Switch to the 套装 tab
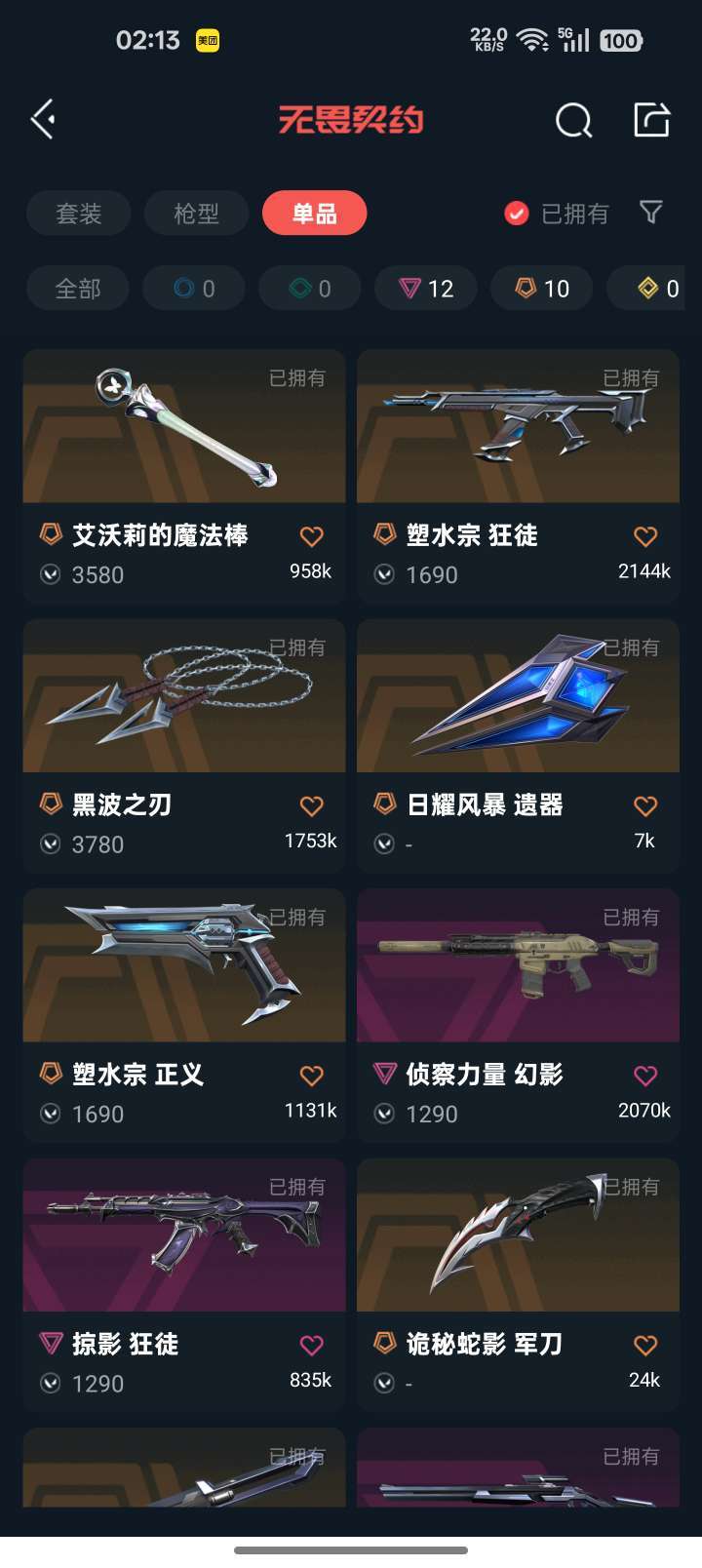Viewport: 702px width, 1568px height. tap(79, 214)
